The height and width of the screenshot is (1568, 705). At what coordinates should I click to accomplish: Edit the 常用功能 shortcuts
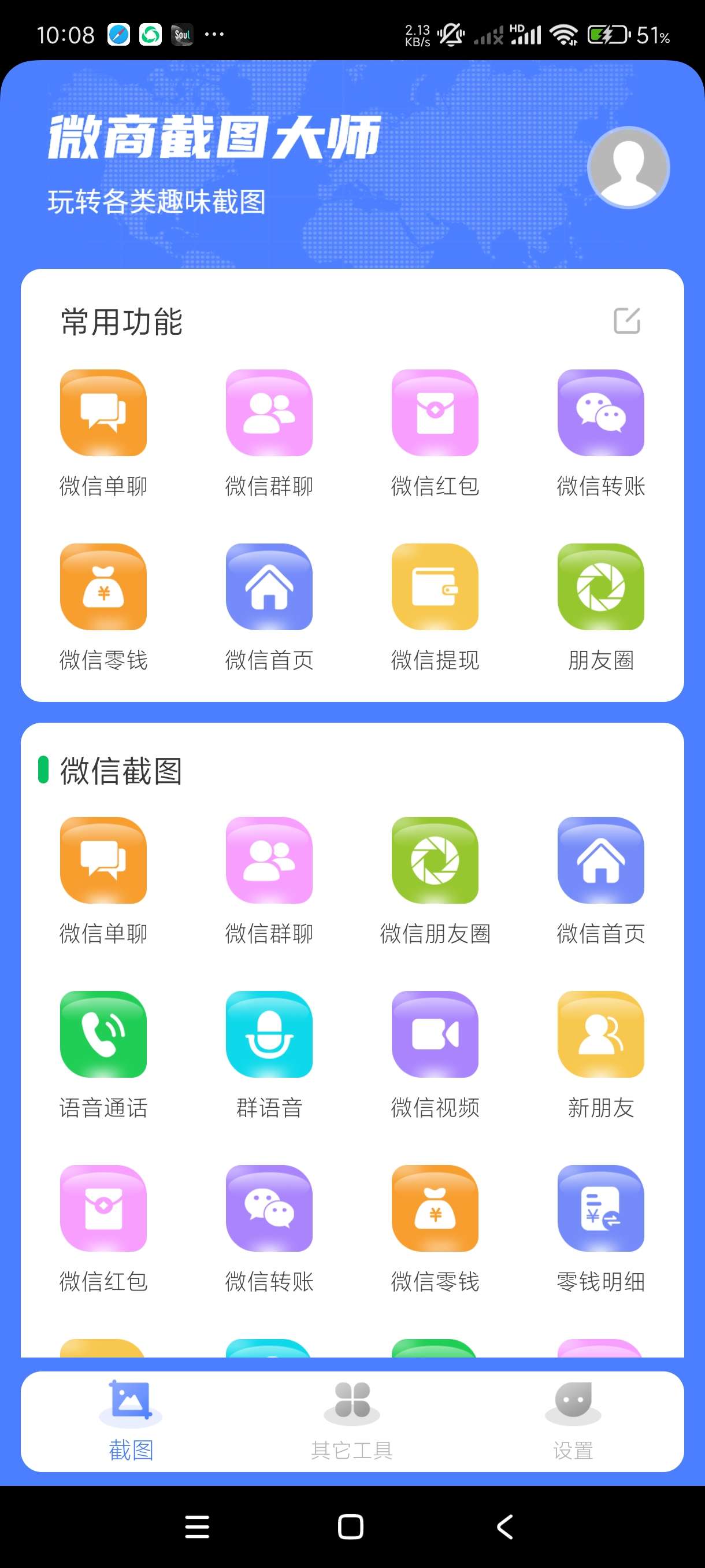pos(626,321)
